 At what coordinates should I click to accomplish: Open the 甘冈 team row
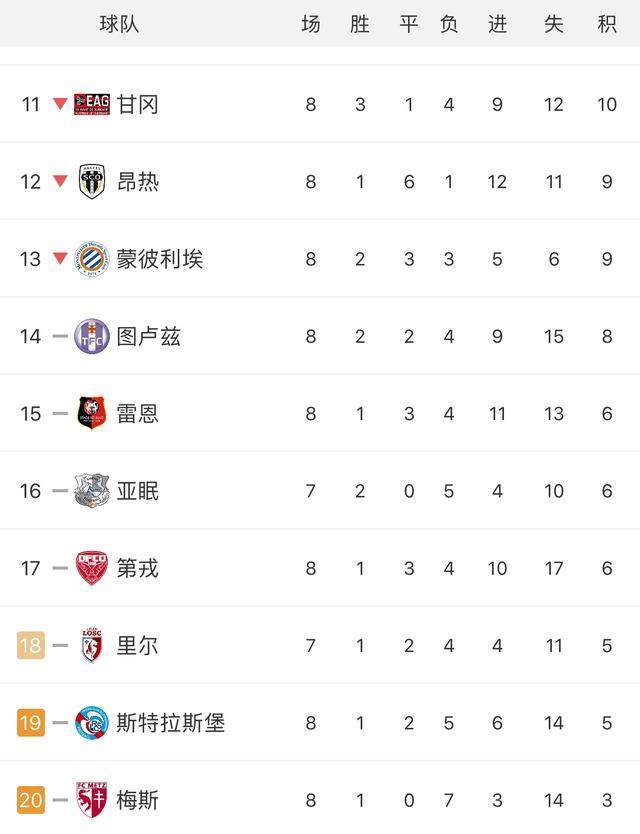pos(138,104)
